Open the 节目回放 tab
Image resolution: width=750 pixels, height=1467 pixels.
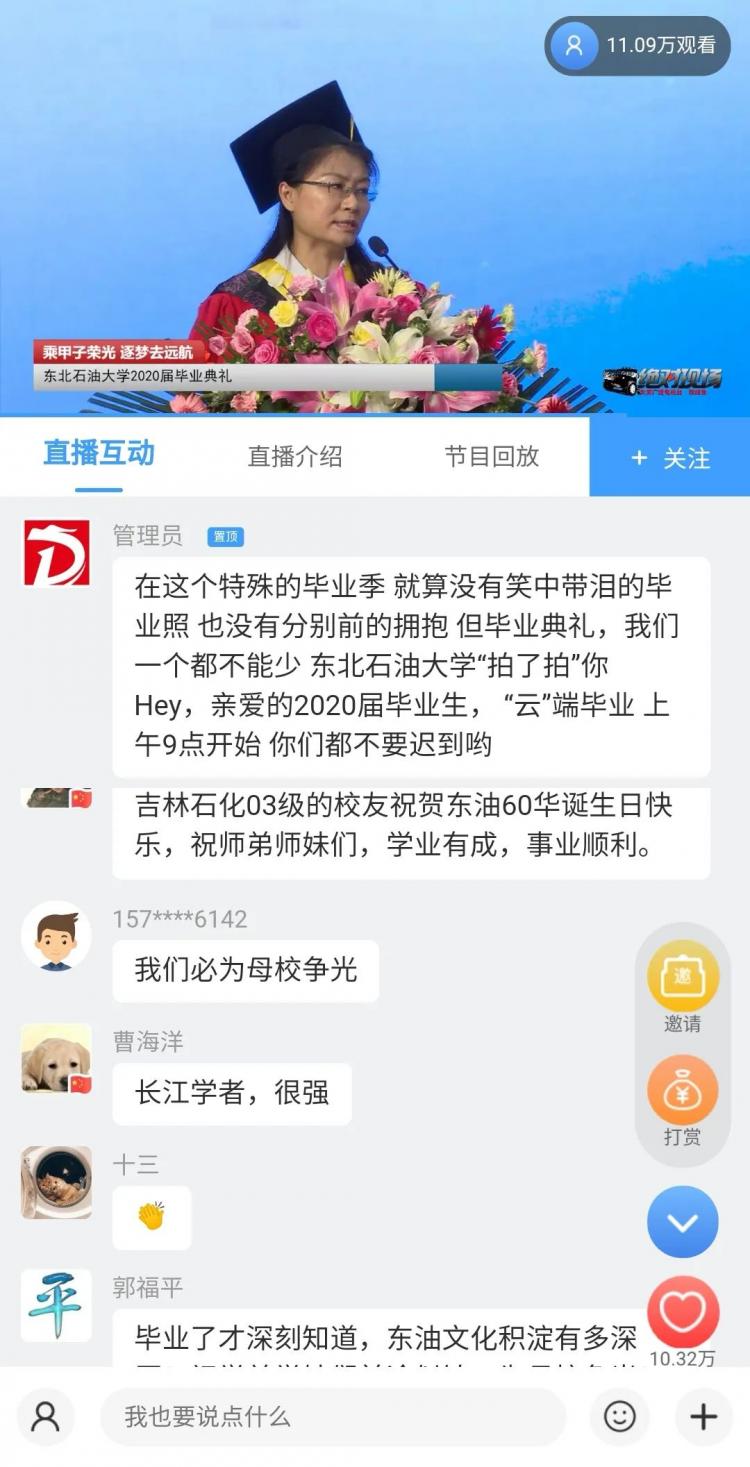click(x=491, y=457)
